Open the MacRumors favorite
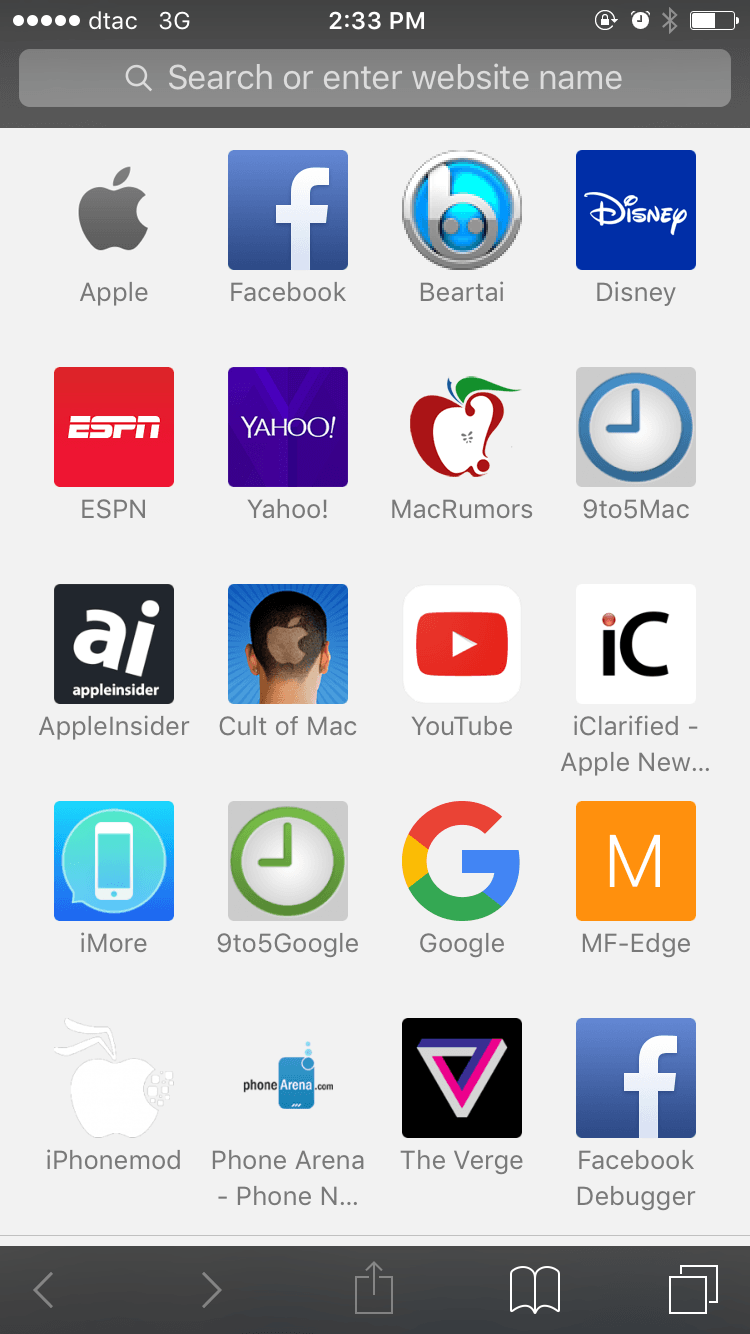750x1334 pixels. pyautogui.click(x=462, y=427)
